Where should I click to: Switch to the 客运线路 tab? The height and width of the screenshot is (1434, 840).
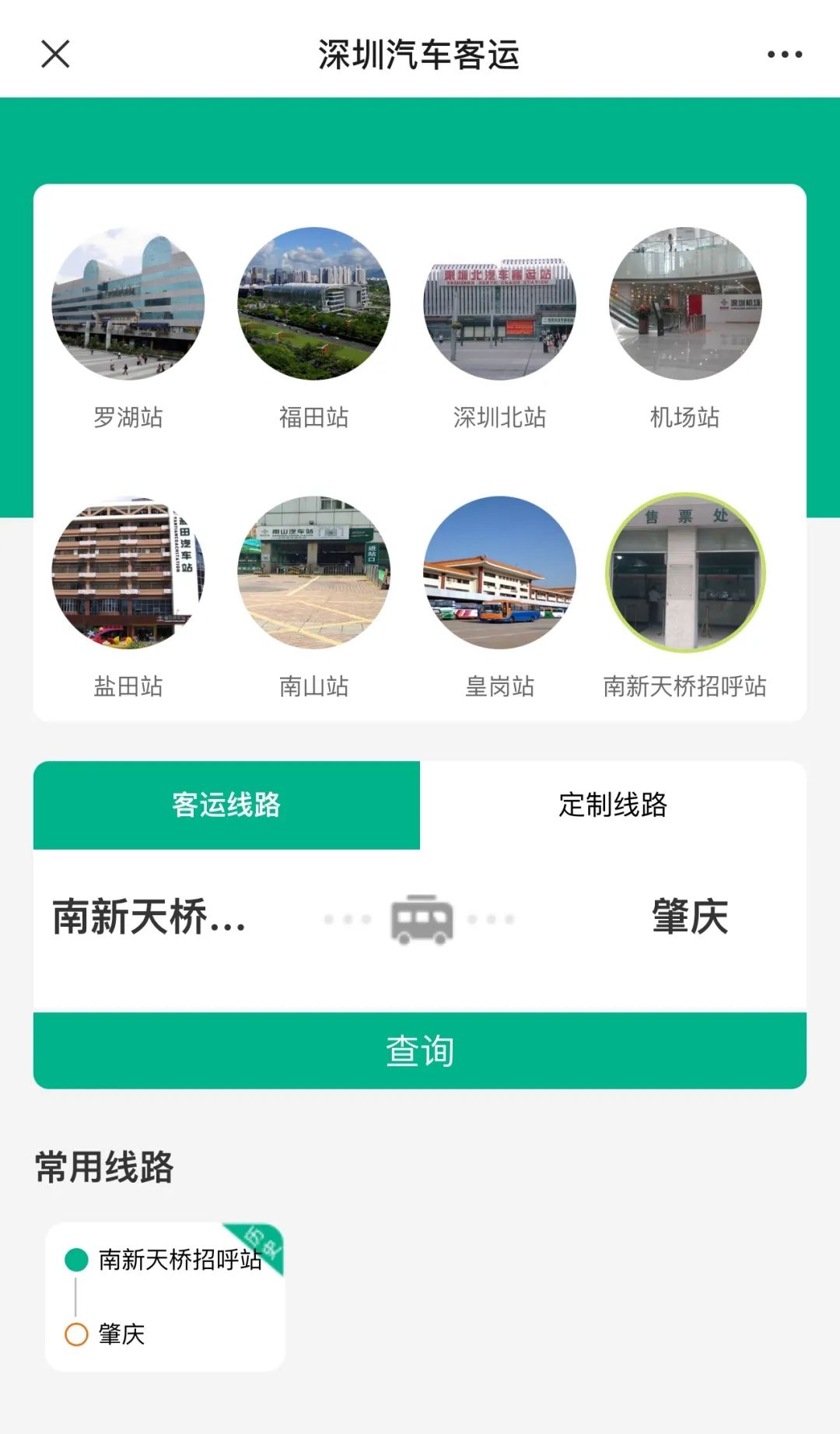click(x=226, y=805)
